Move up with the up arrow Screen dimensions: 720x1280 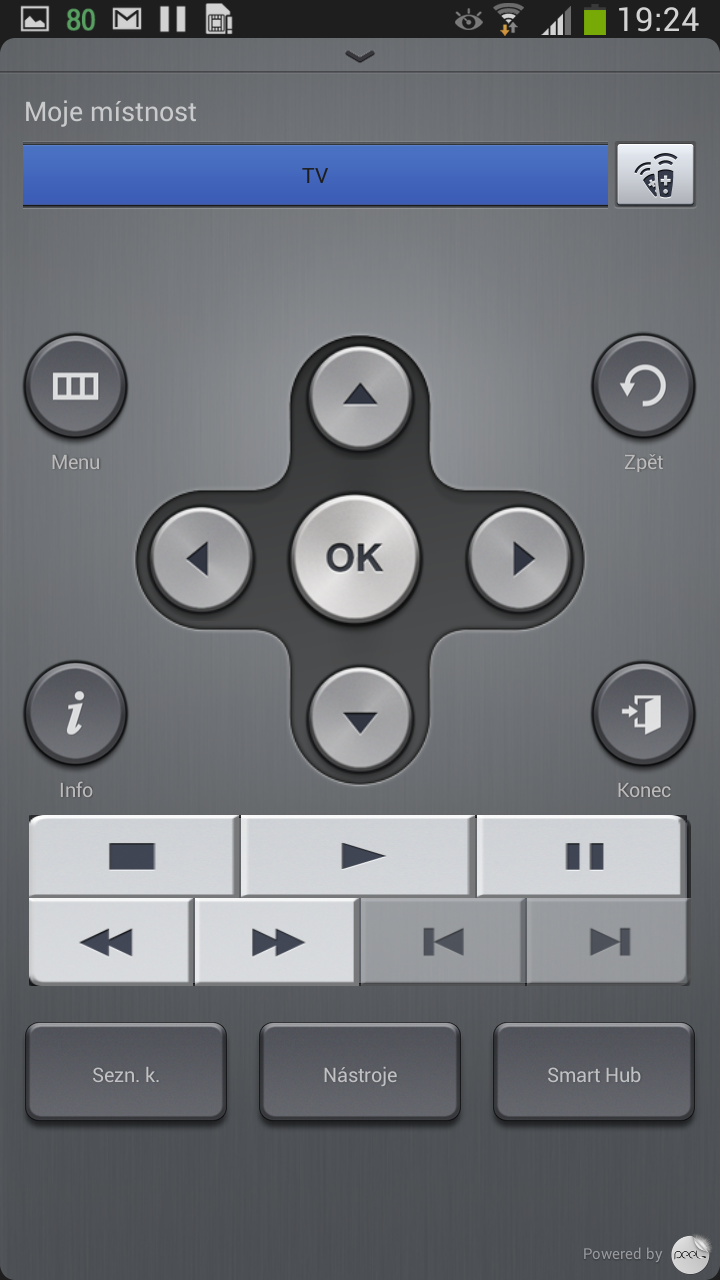(360, 396)
